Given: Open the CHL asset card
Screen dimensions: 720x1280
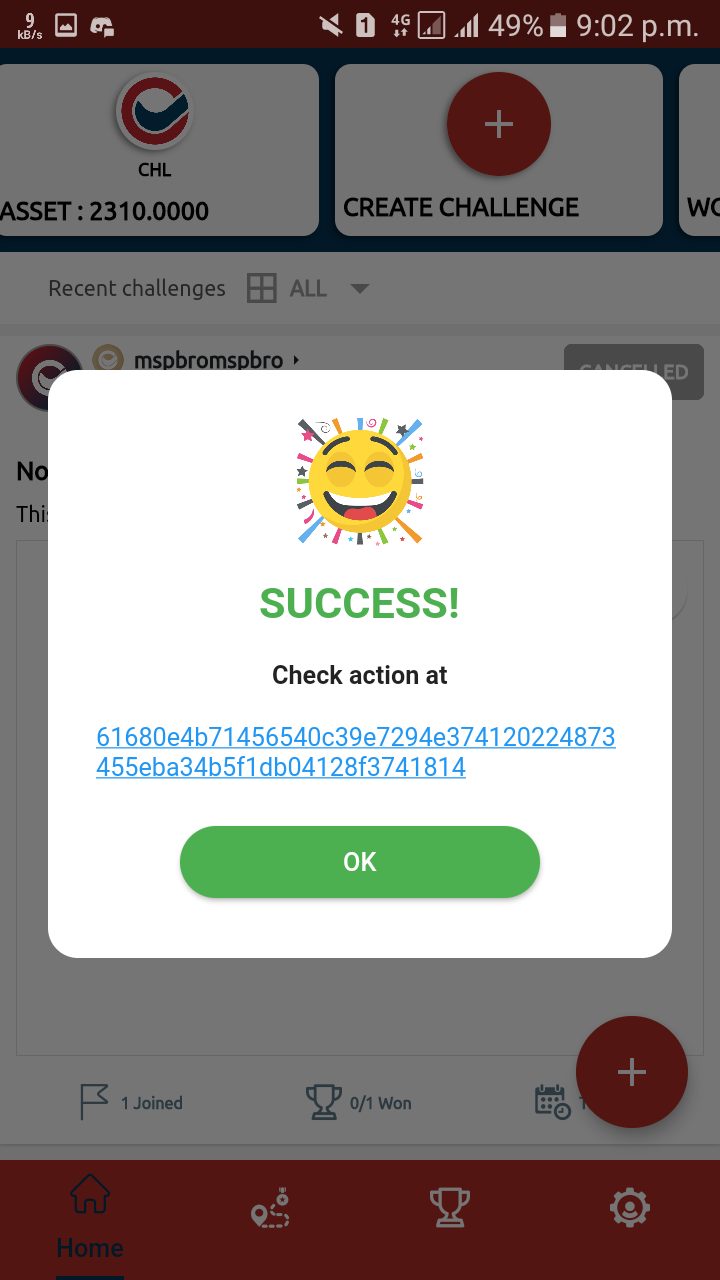Looking at the screenshot, I should click(155, 150).
